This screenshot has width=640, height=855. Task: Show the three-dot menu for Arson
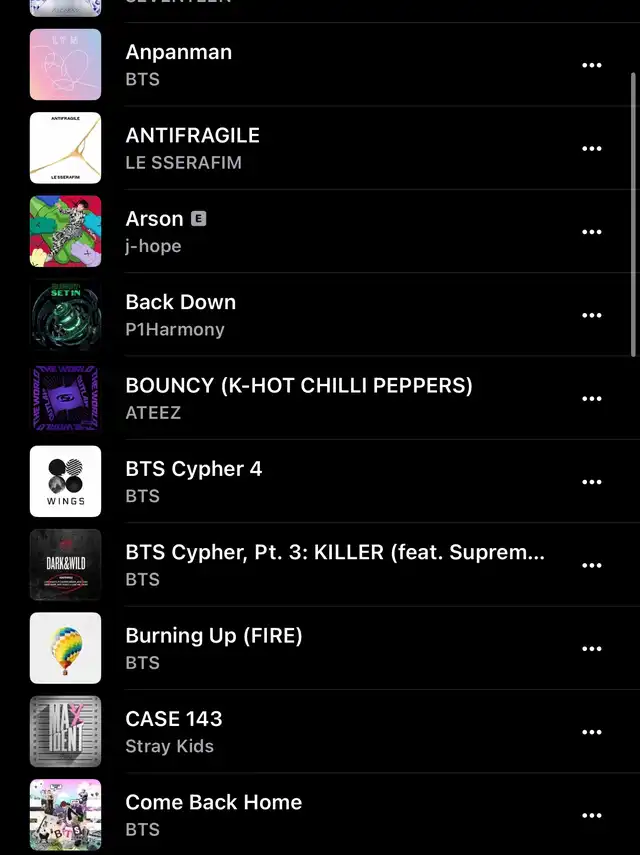[592, 232]
